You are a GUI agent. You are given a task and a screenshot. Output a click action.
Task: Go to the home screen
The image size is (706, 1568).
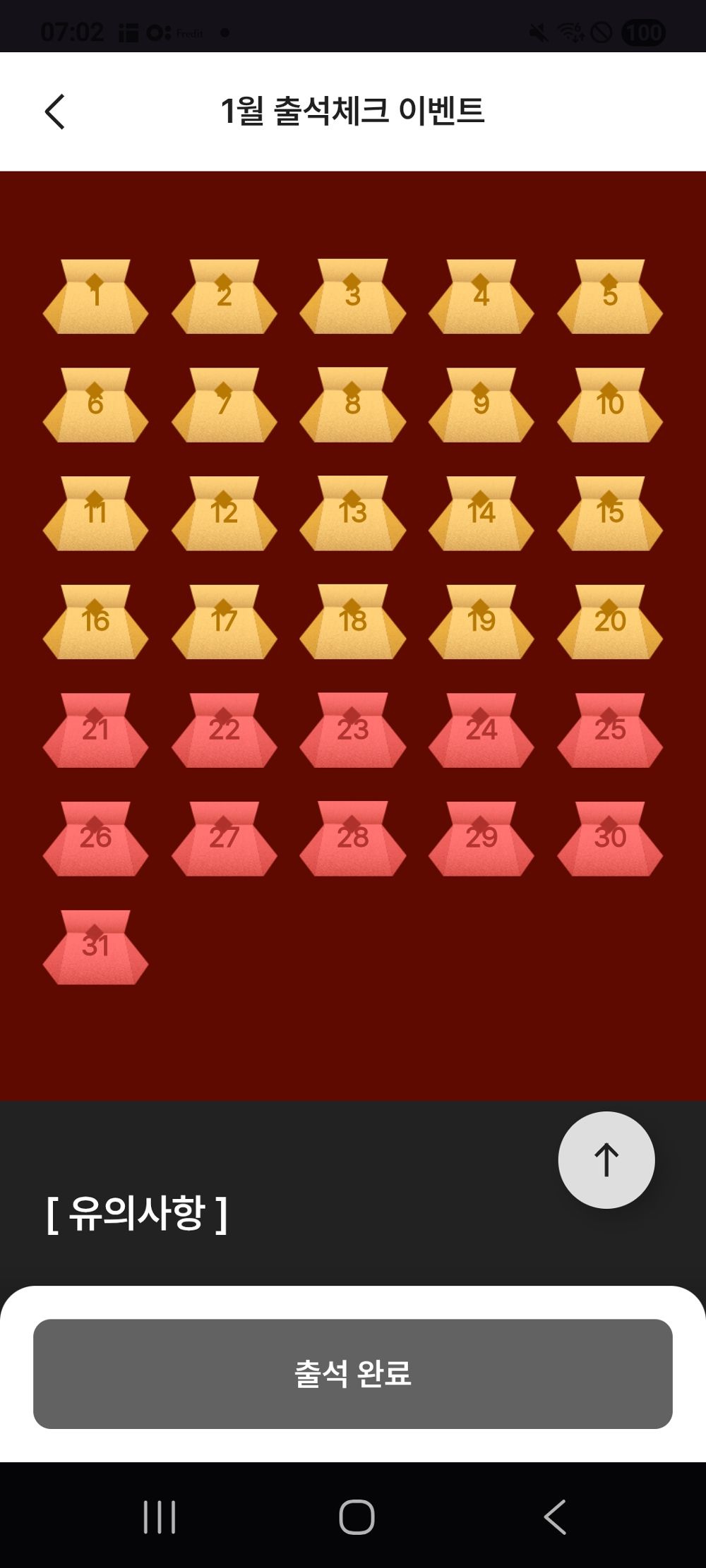click(x=357, y=1516)
